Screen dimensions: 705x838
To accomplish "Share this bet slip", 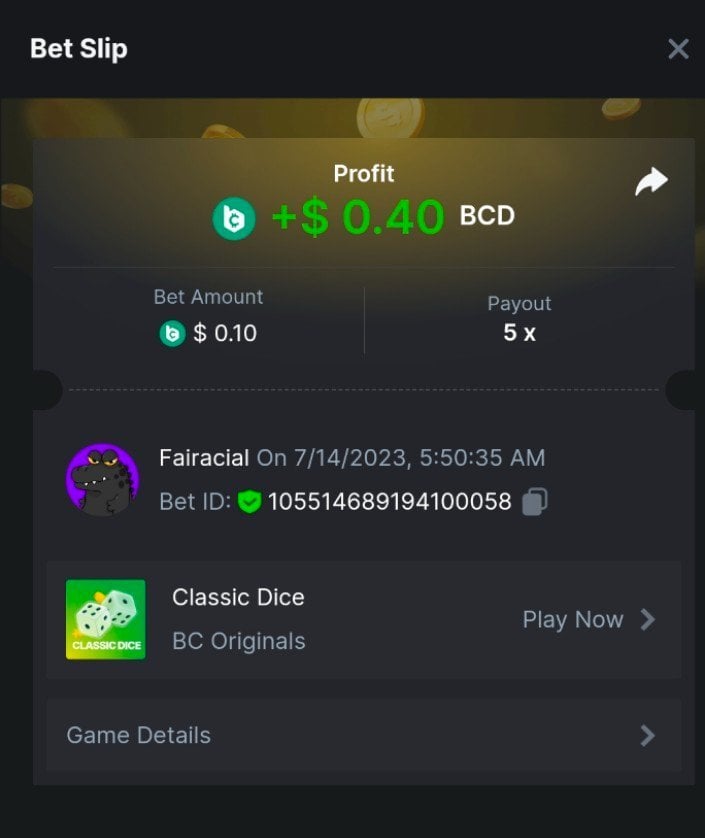I will click(651, 181).
